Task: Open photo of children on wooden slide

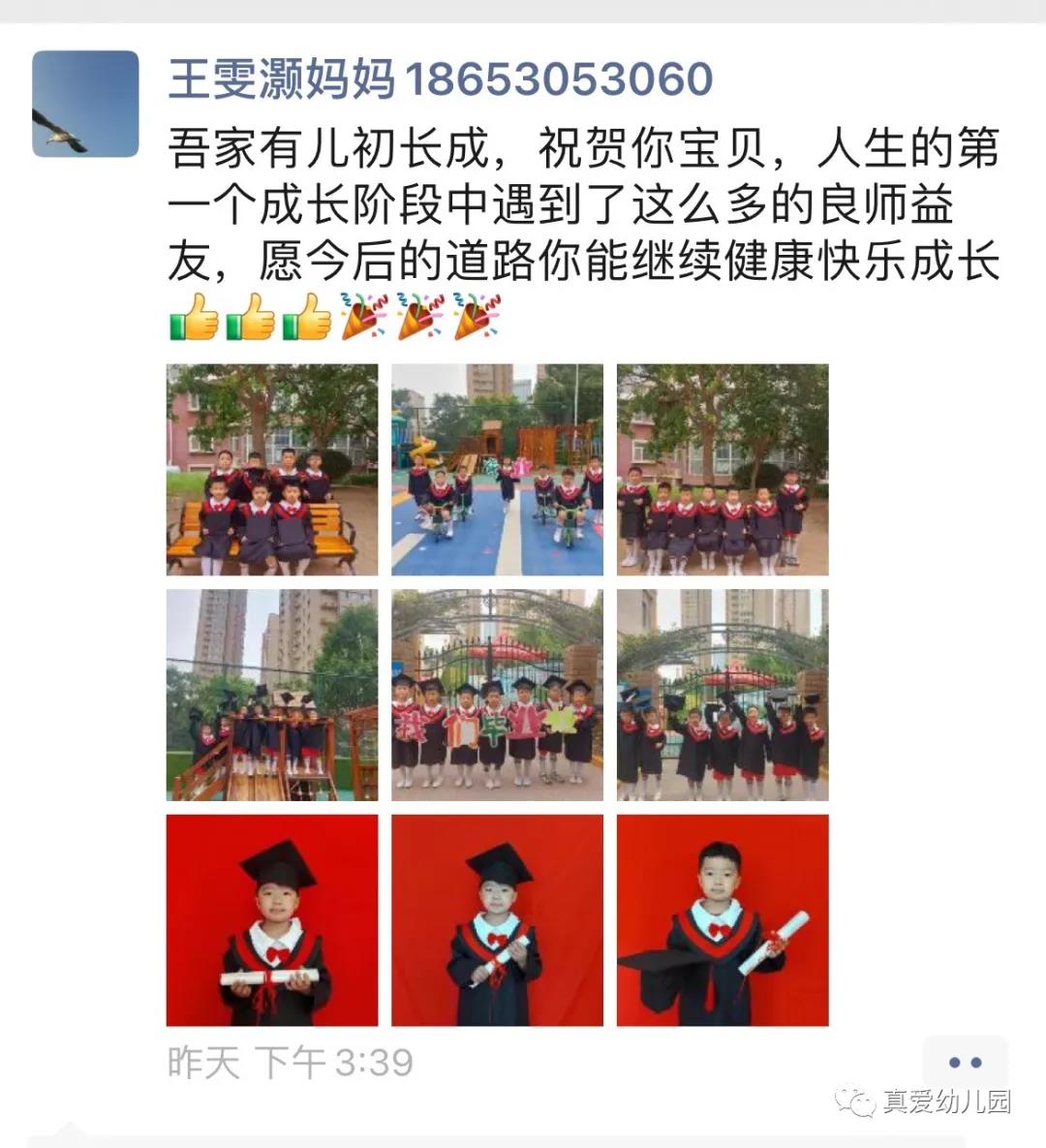Action: coord(272,695)
